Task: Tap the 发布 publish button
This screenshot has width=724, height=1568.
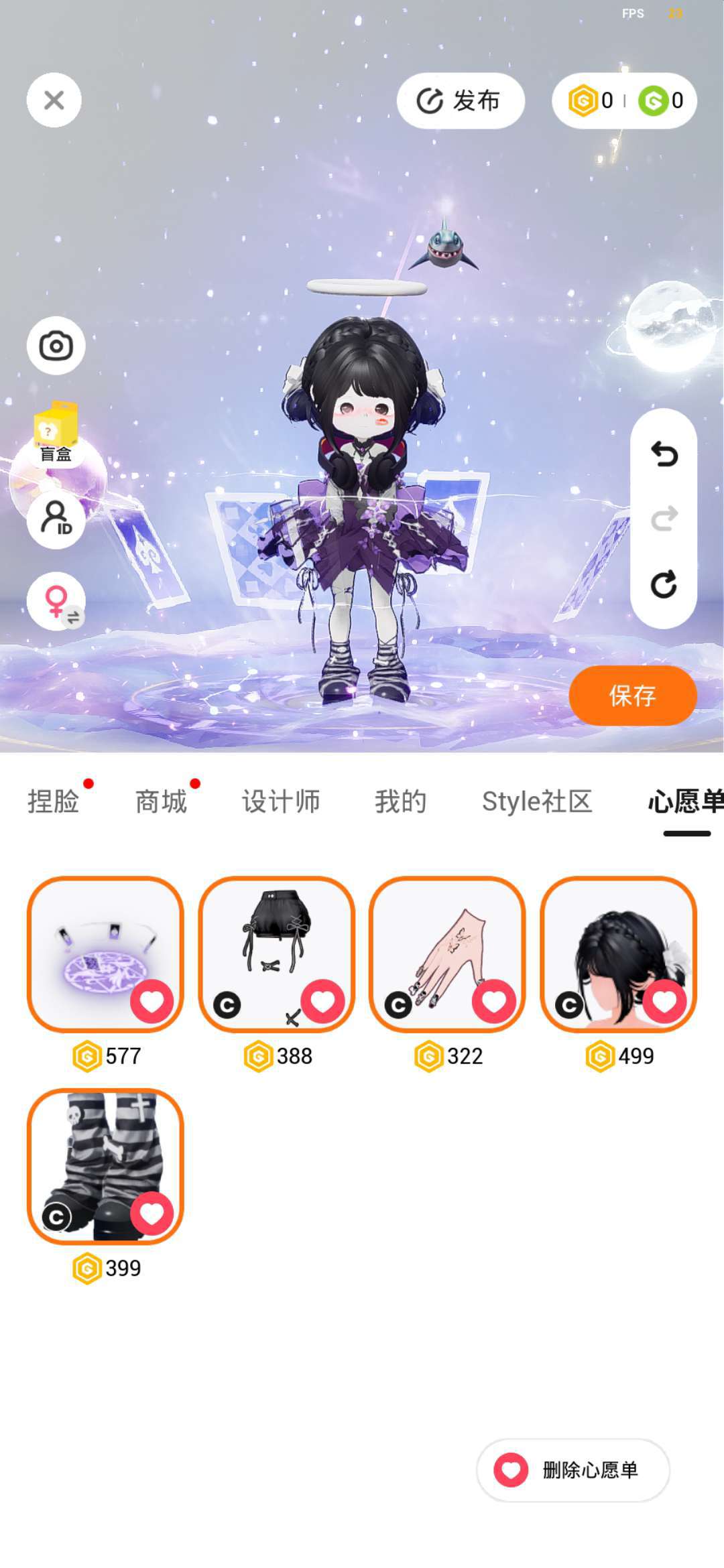Action: (460, 101)
